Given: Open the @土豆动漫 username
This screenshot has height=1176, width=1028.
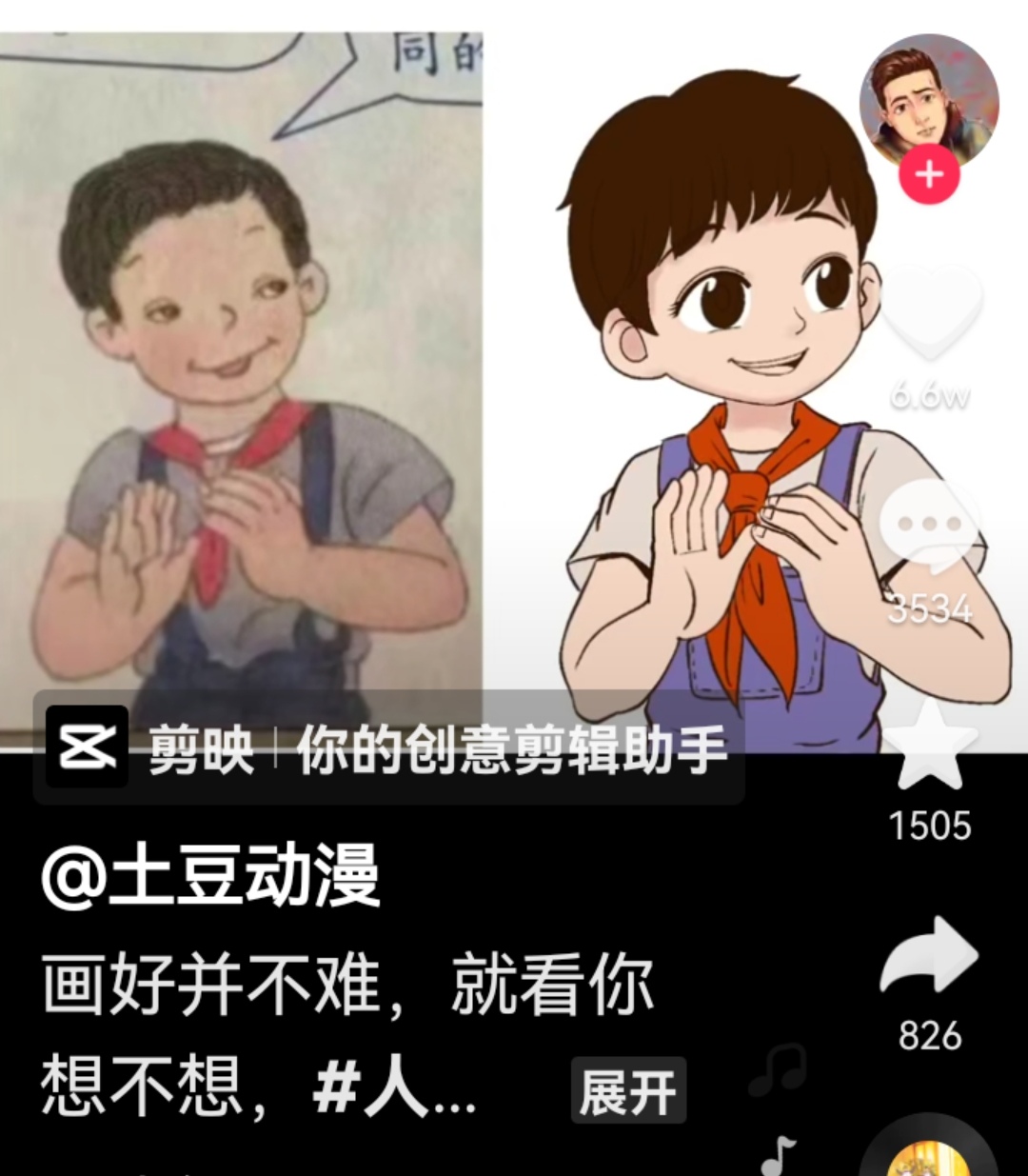Looking at the screenshot, I should pyautogui.click(x=211, y=877).
